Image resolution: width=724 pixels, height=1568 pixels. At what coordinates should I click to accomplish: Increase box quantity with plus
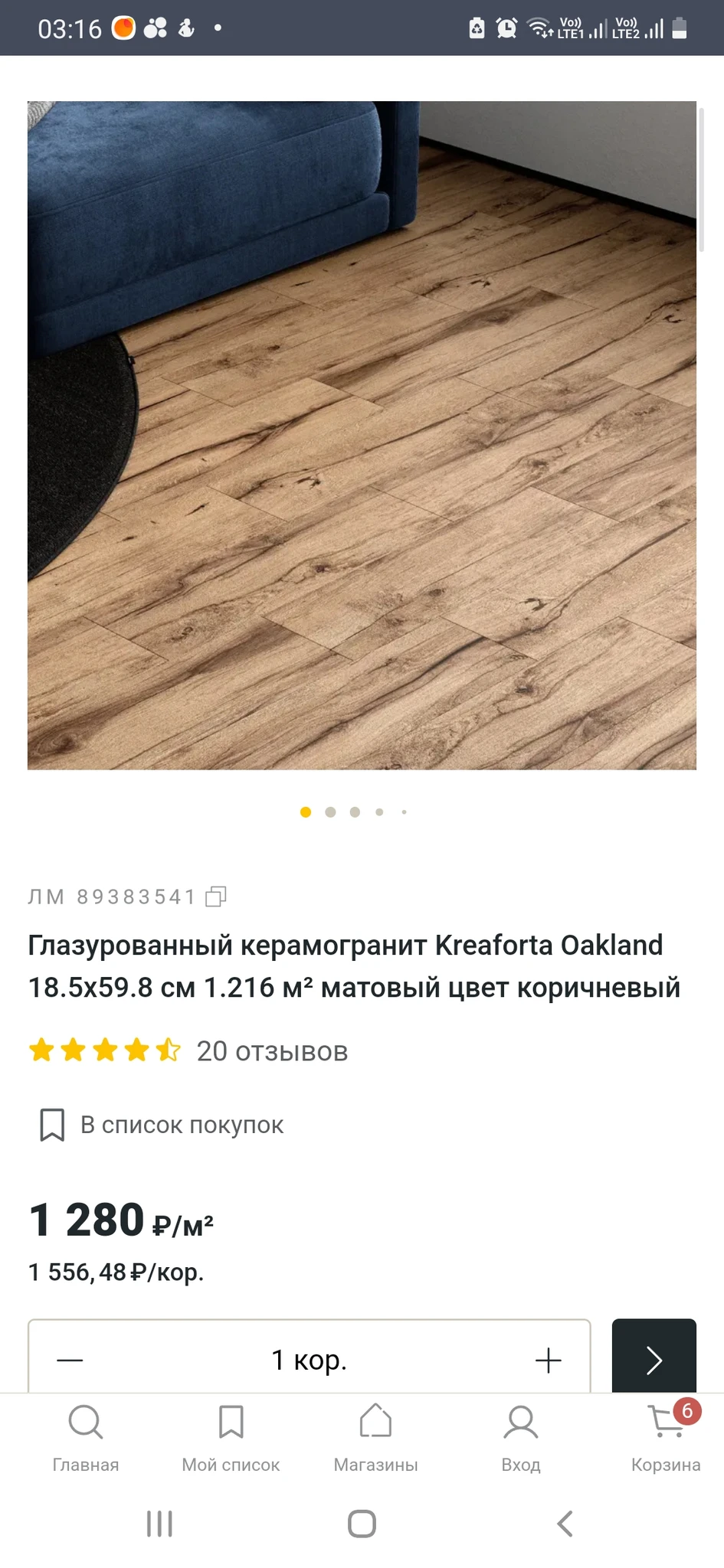click(548, 1360)
